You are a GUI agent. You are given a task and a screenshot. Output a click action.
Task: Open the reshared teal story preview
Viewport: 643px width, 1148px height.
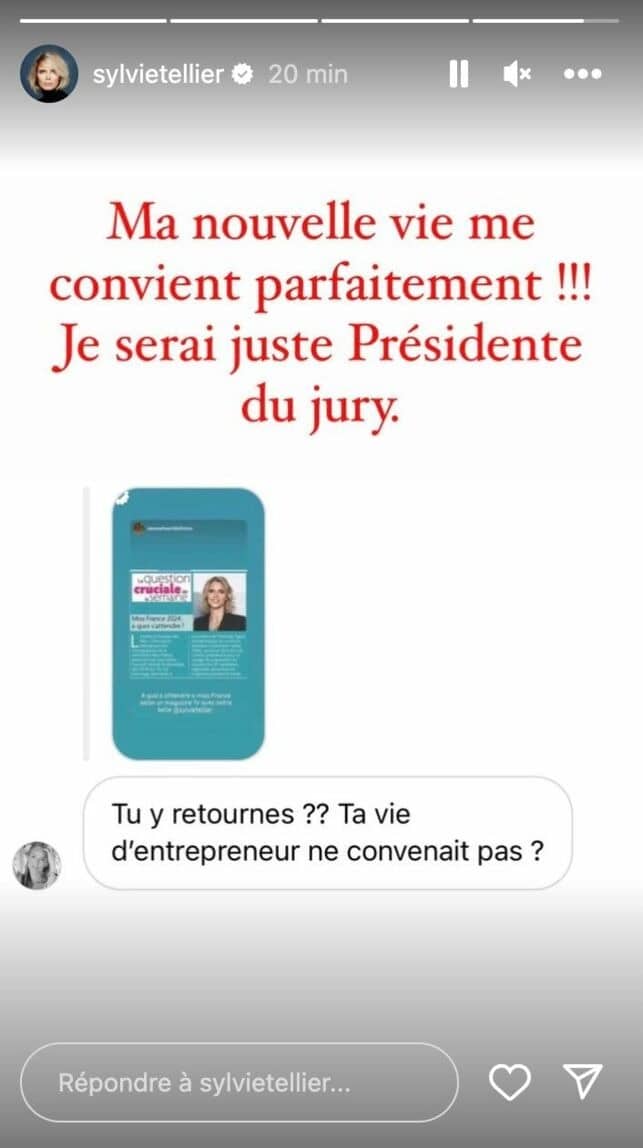(x=188, y=623)
